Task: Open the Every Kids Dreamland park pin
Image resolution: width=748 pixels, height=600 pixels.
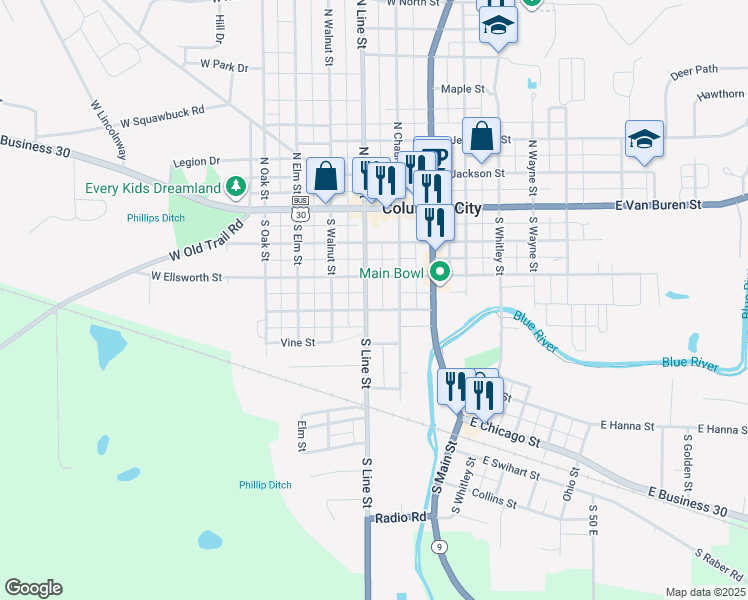Action: 236,187
